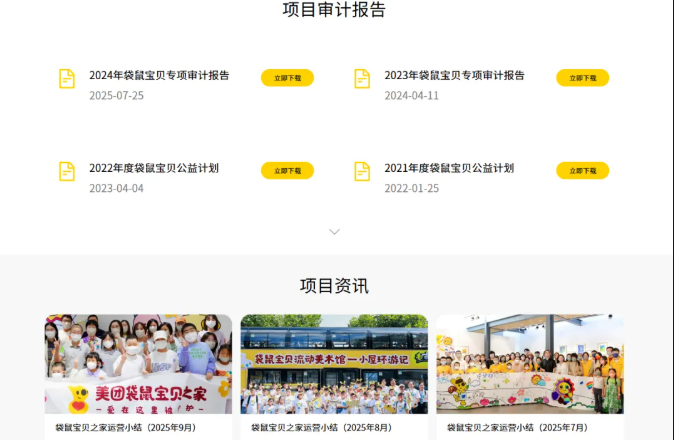Download the 2023年袋鼠宝贝专项审计报告
674x440 pixels.
click(x=582, y=78)
